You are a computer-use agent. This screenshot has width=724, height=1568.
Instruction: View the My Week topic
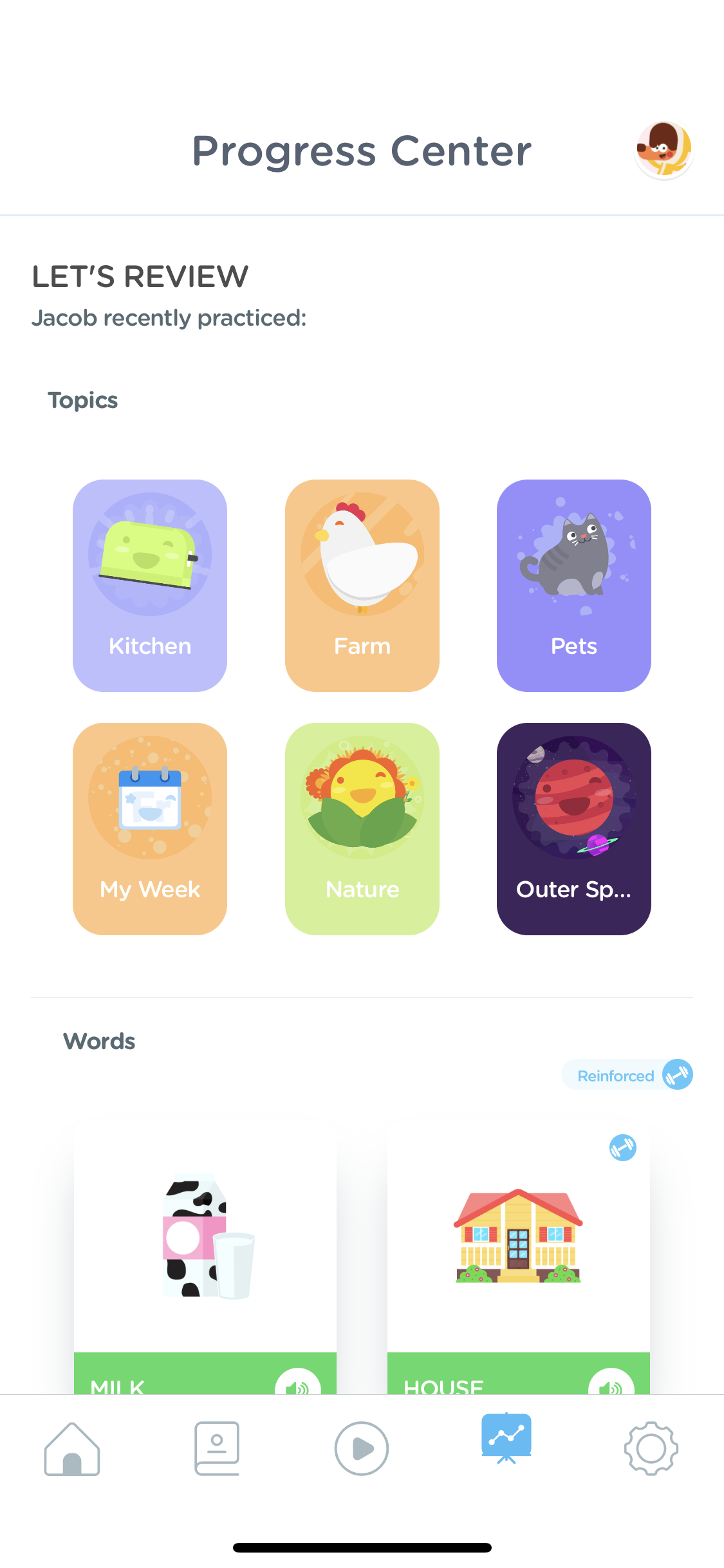(x=150, y=828)
